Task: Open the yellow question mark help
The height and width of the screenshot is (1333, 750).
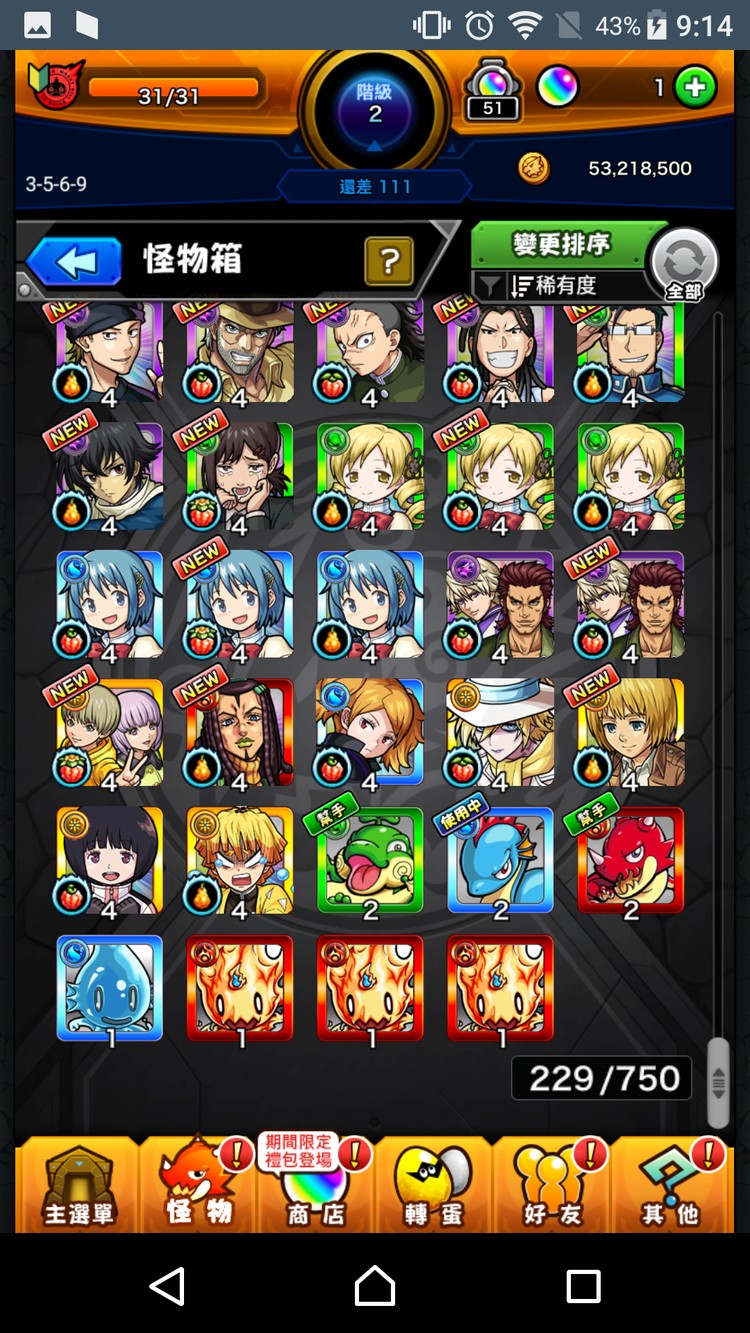Action: pyautogui.click(x=389, y=262)
